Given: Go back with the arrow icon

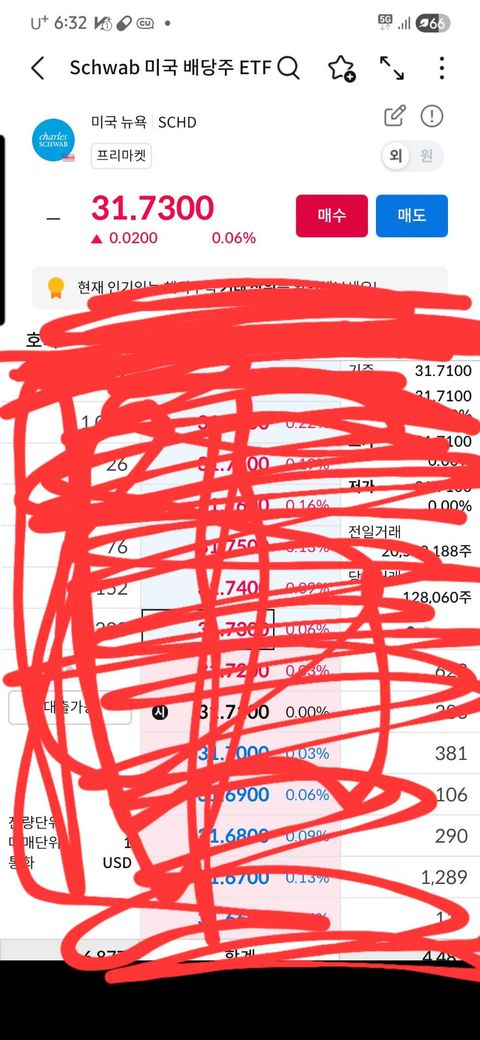Looking at the screenshot, I should (38, 68).
